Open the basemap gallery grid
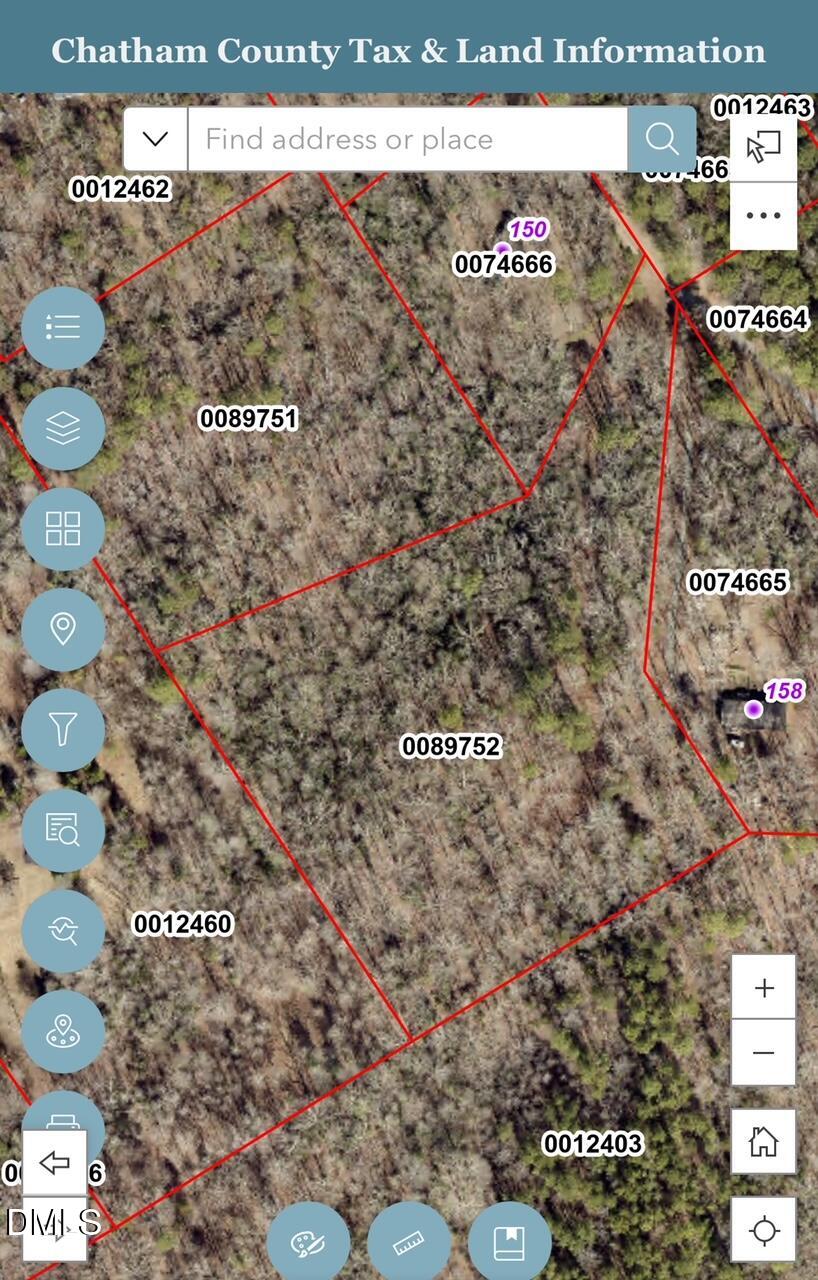 63,529
